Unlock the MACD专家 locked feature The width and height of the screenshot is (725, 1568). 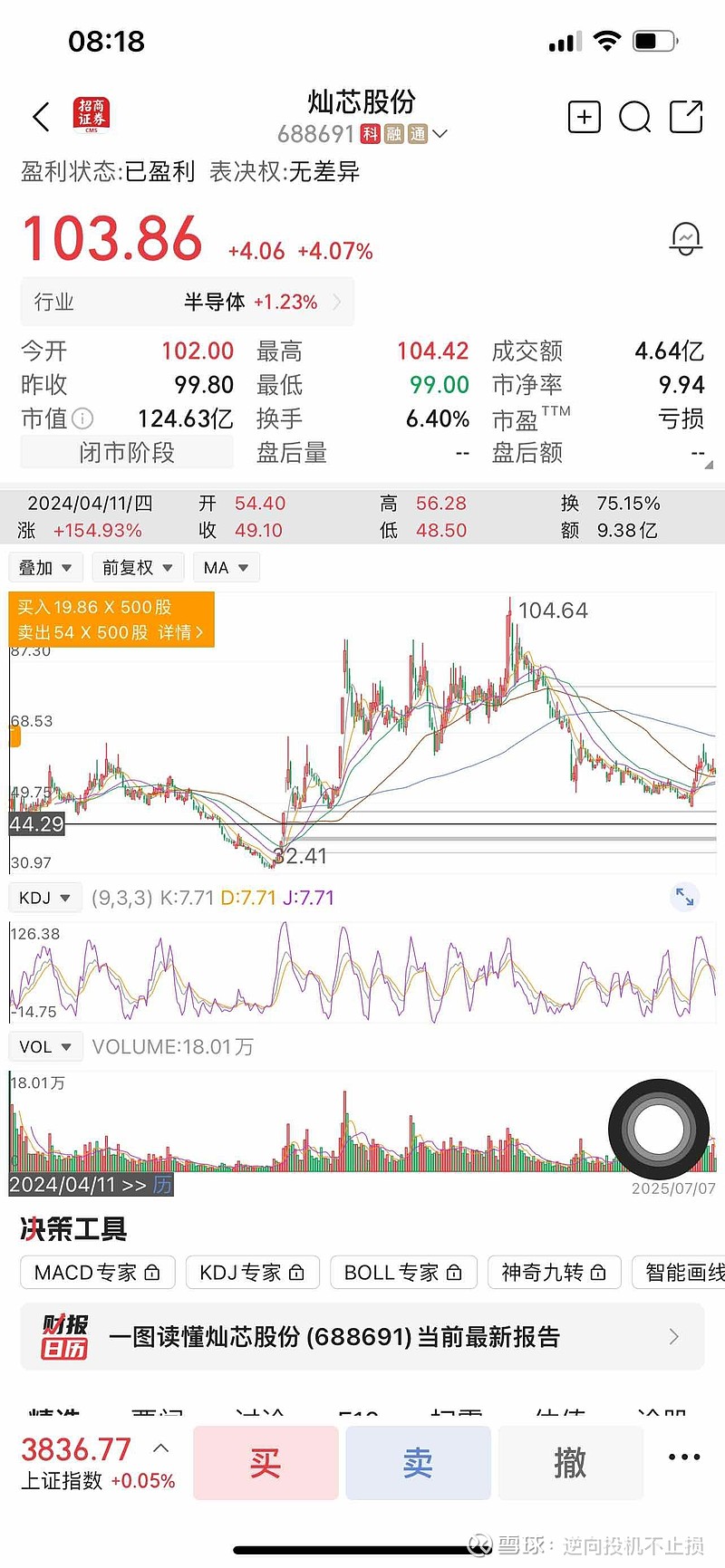click(x=97, y=1272)
